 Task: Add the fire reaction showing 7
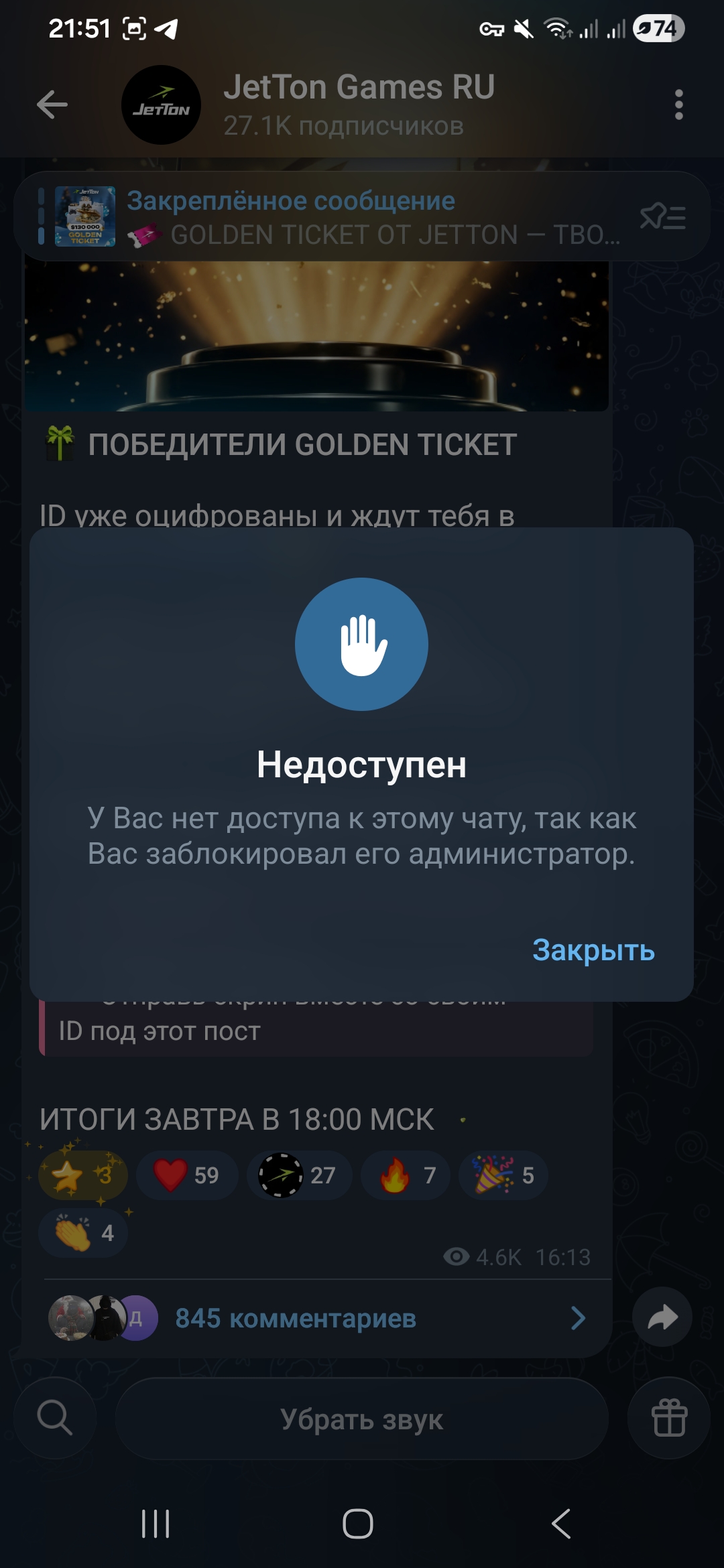point(406,1175)
